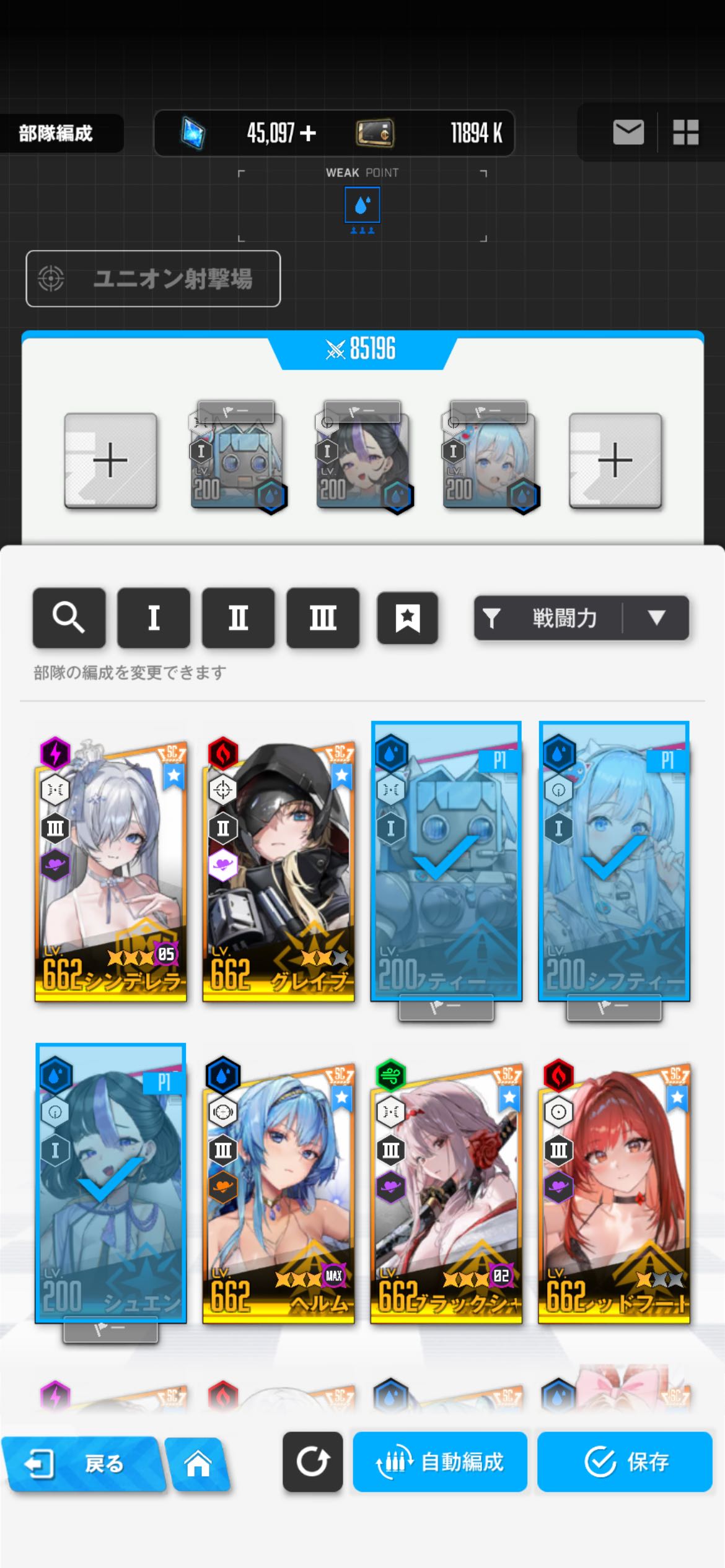Show favorites with the star bookmark filter
This screenshot has height=1568, width=725.
coord(407,617)
